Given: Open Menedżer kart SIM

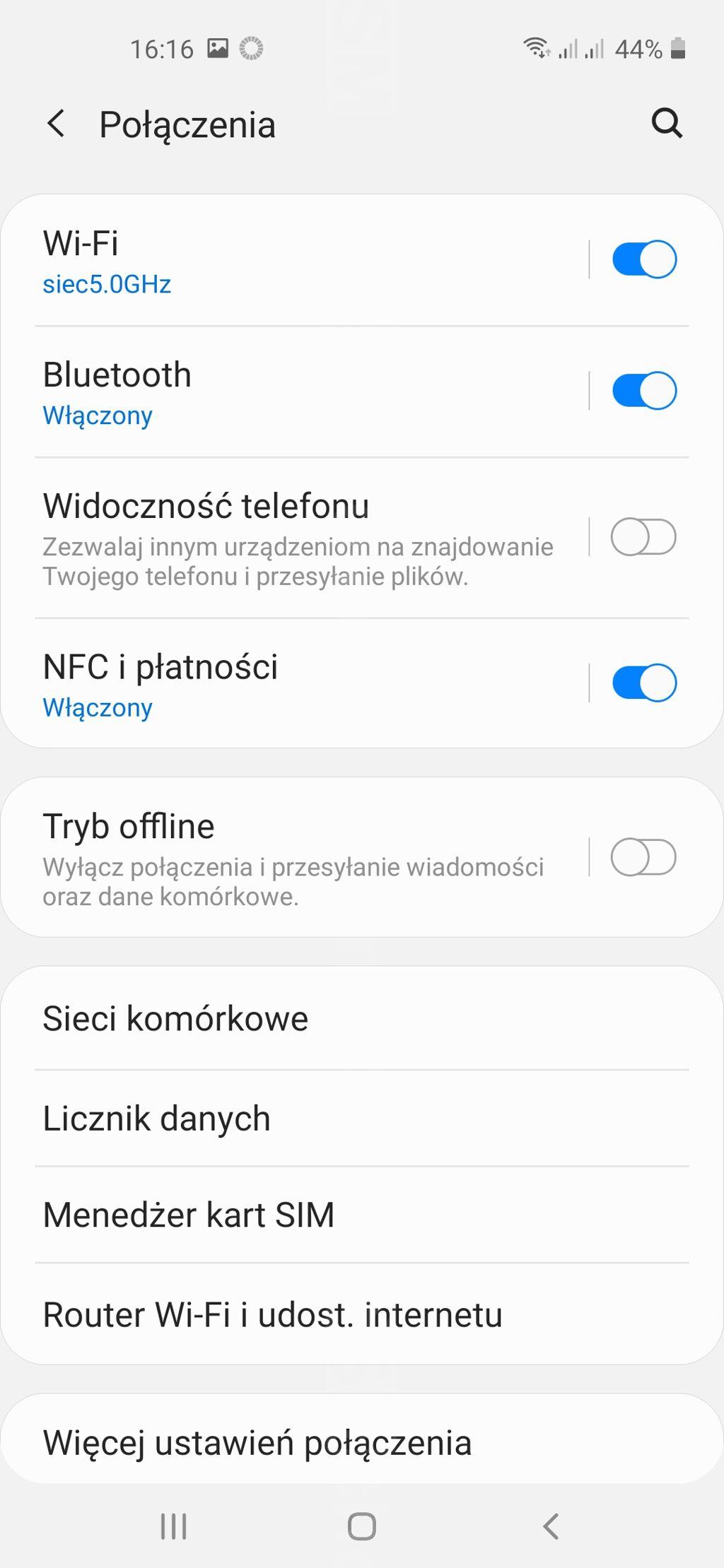Looking at the screenshot, I should coord(362,1215).
